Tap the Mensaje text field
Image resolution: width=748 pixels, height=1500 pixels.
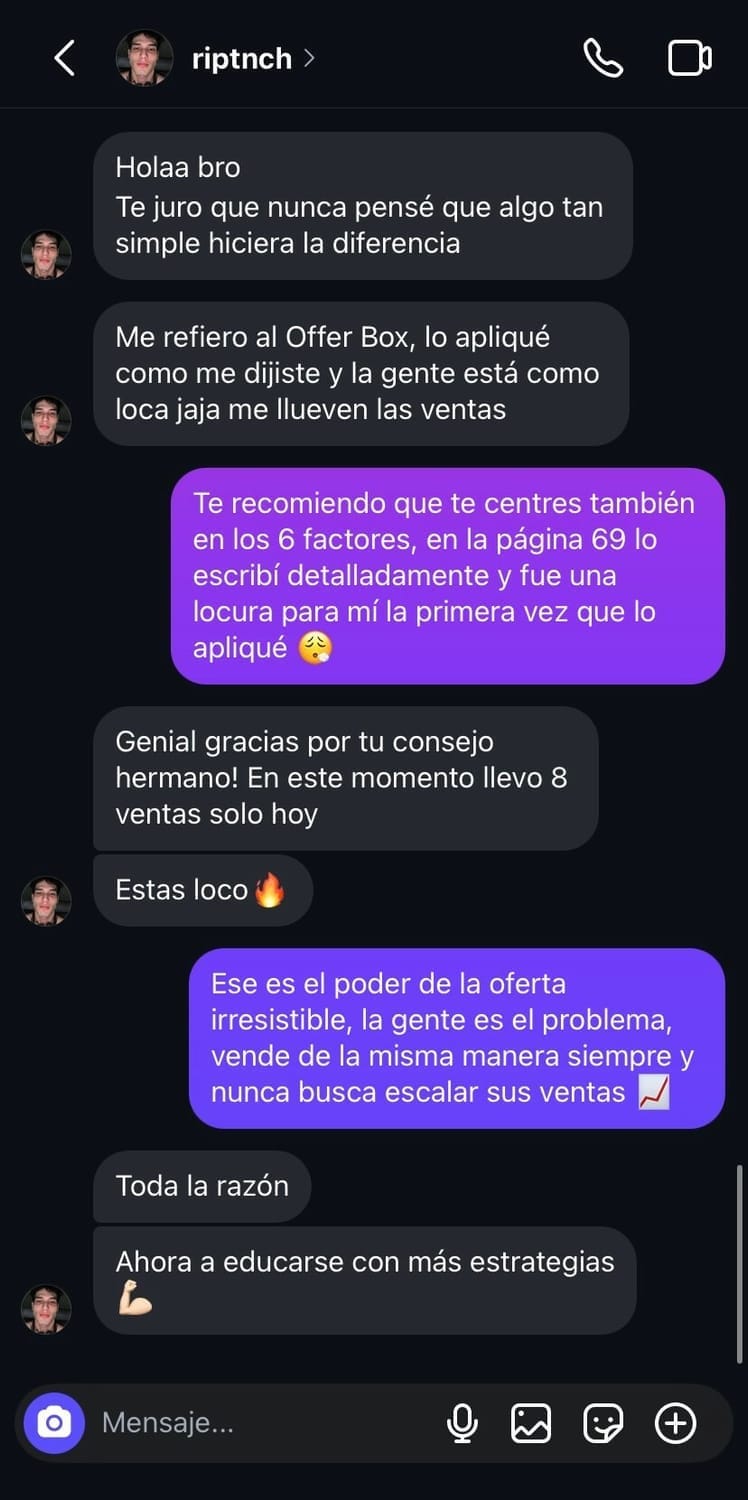click(260, 1422)
